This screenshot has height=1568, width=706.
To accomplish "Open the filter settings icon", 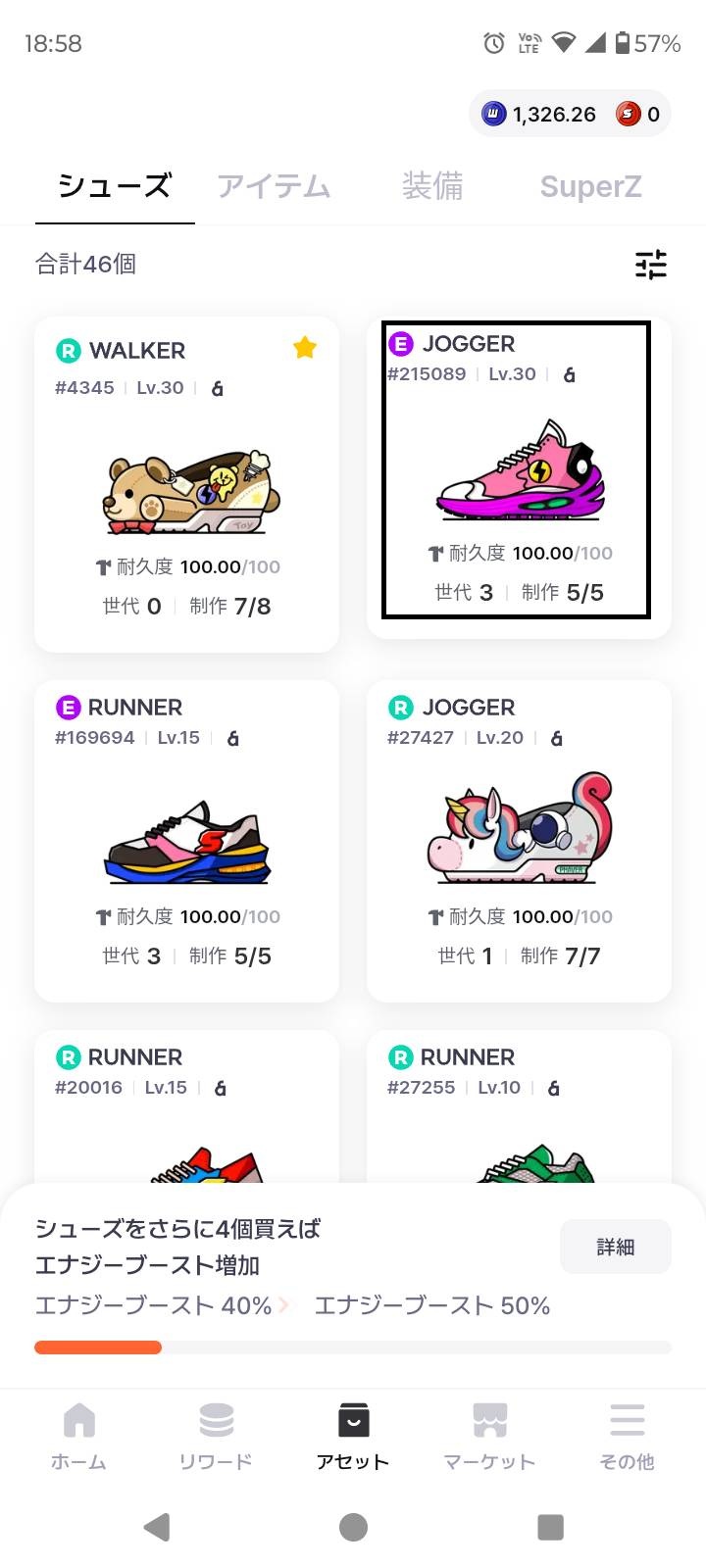I will point(650,265).
